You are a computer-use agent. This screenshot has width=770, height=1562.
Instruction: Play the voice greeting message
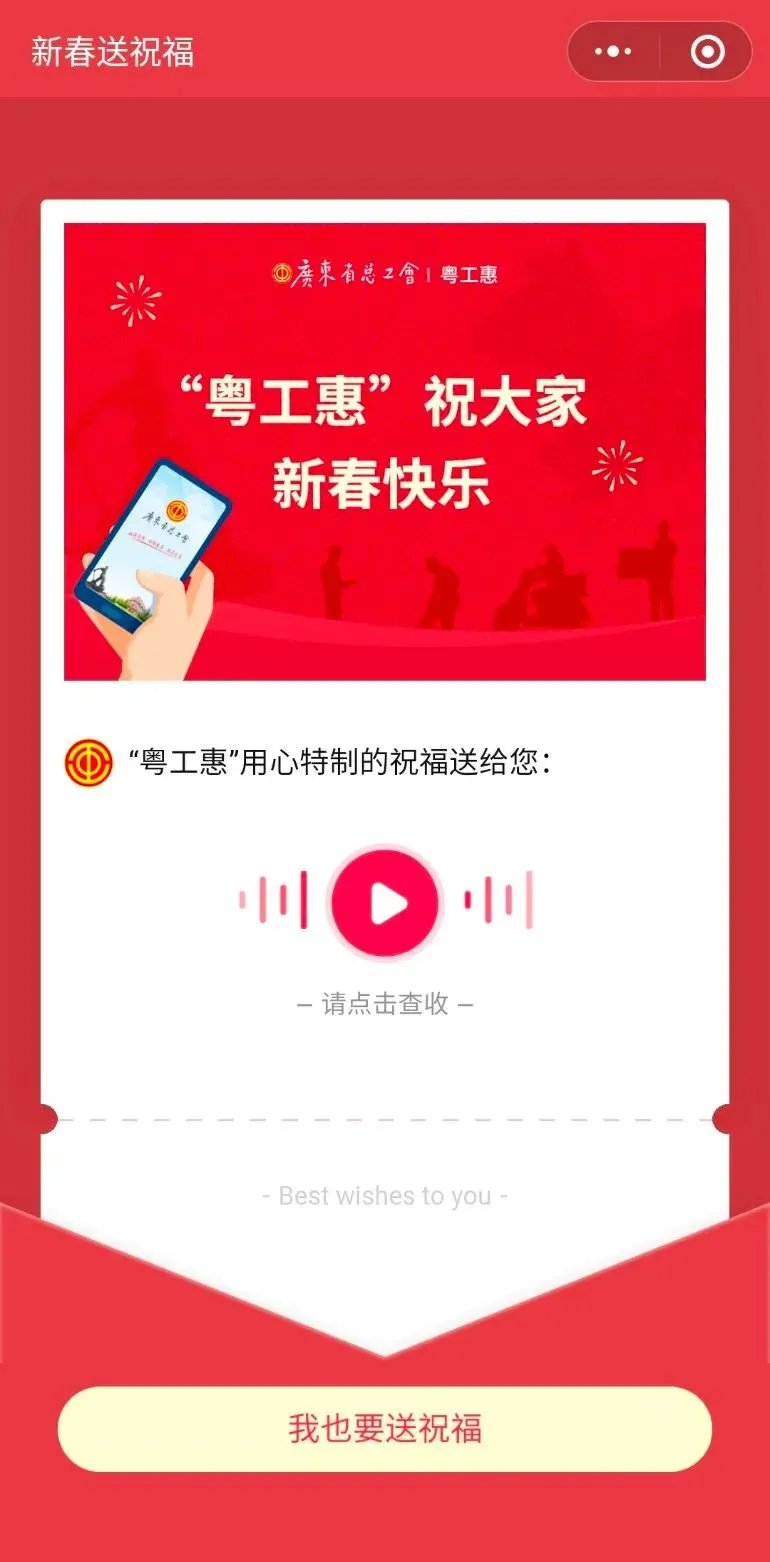tap(385, 903)
